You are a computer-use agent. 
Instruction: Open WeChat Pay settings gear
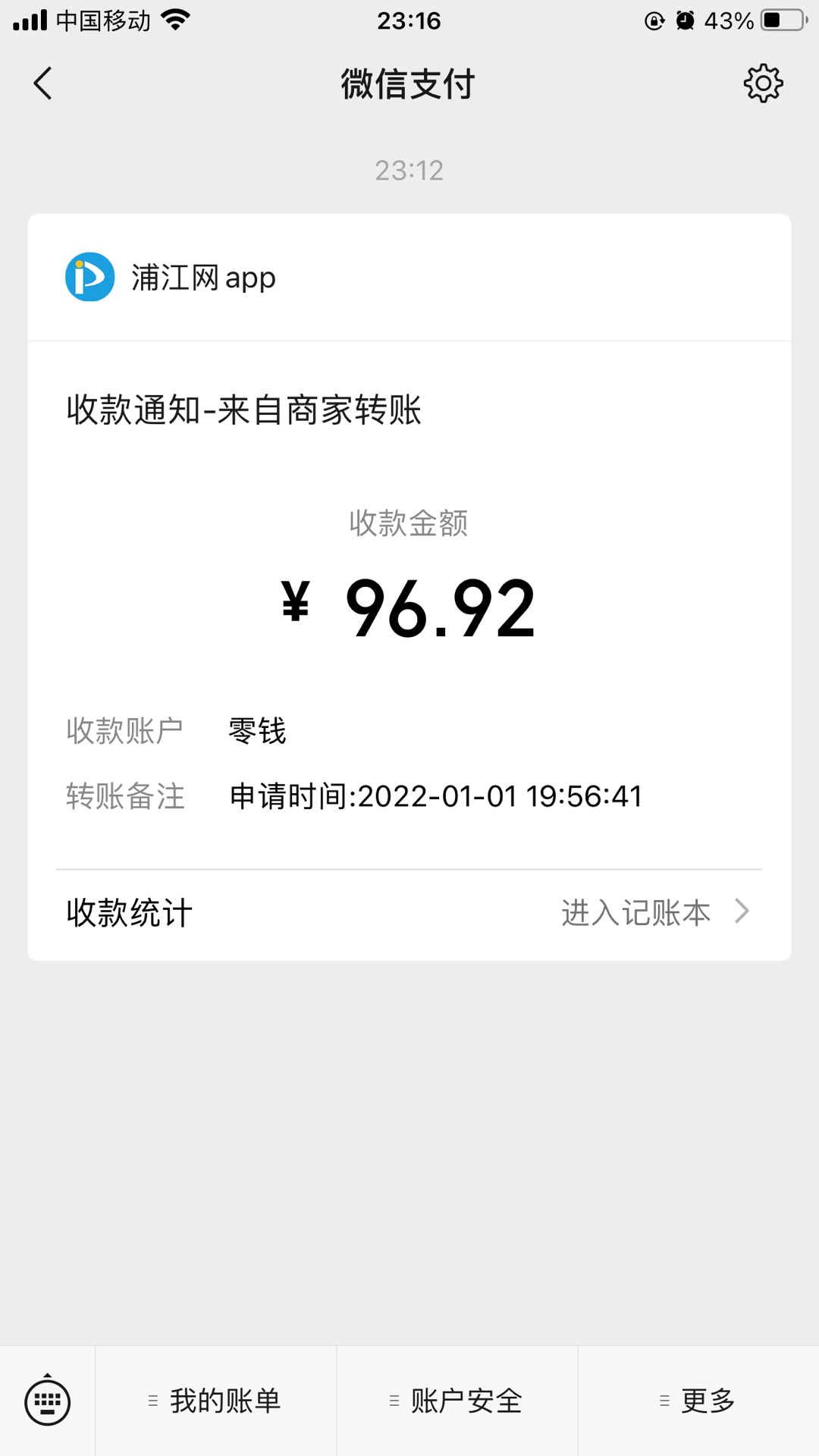[x=763, y=83]
